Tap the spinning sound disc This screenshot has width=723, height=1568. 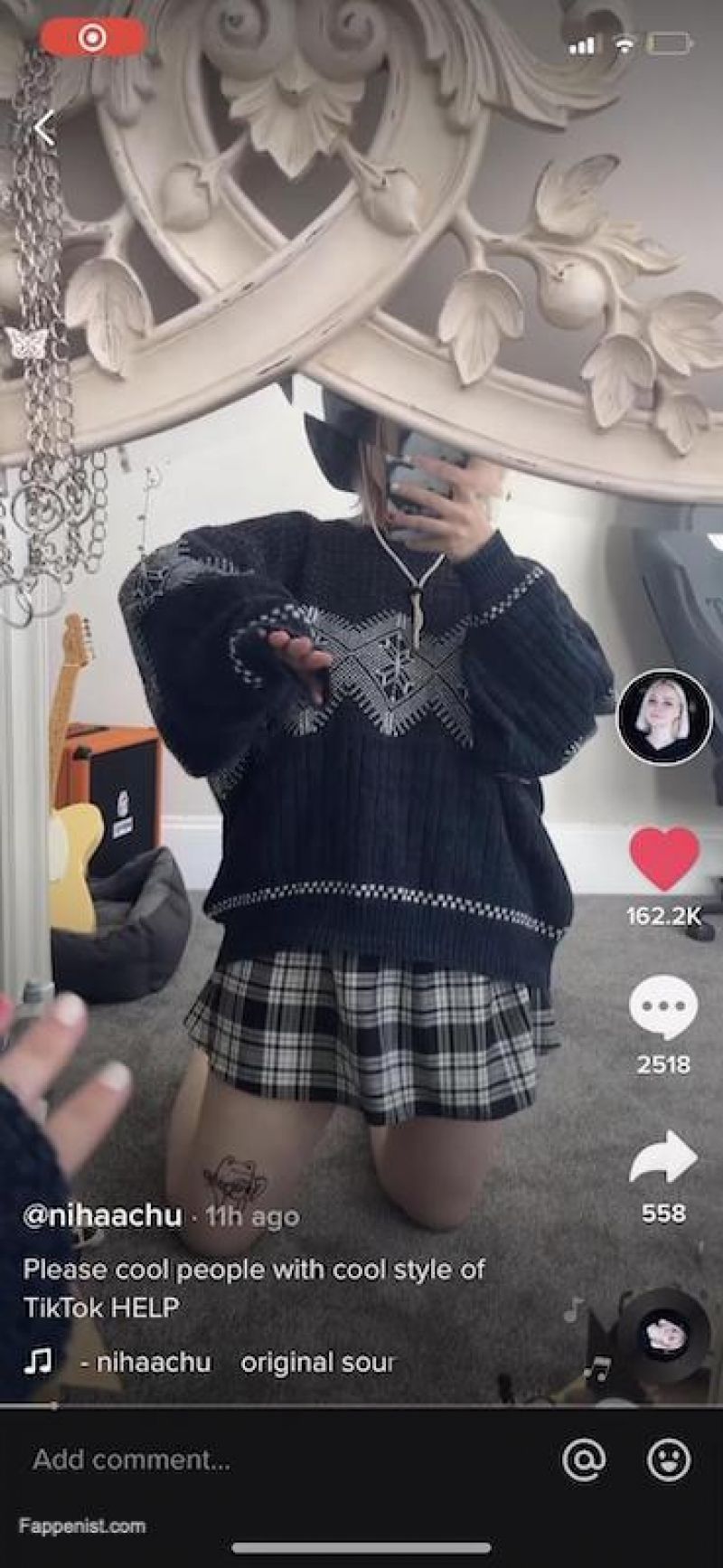[665, 1334]
